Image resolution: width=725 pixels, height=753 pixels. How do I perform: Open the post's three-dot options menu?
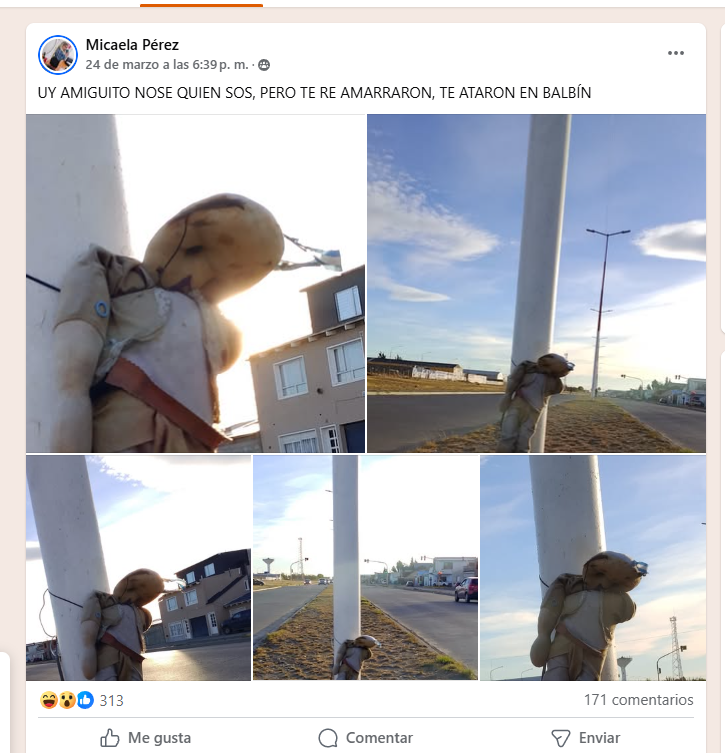pos(676,53)
